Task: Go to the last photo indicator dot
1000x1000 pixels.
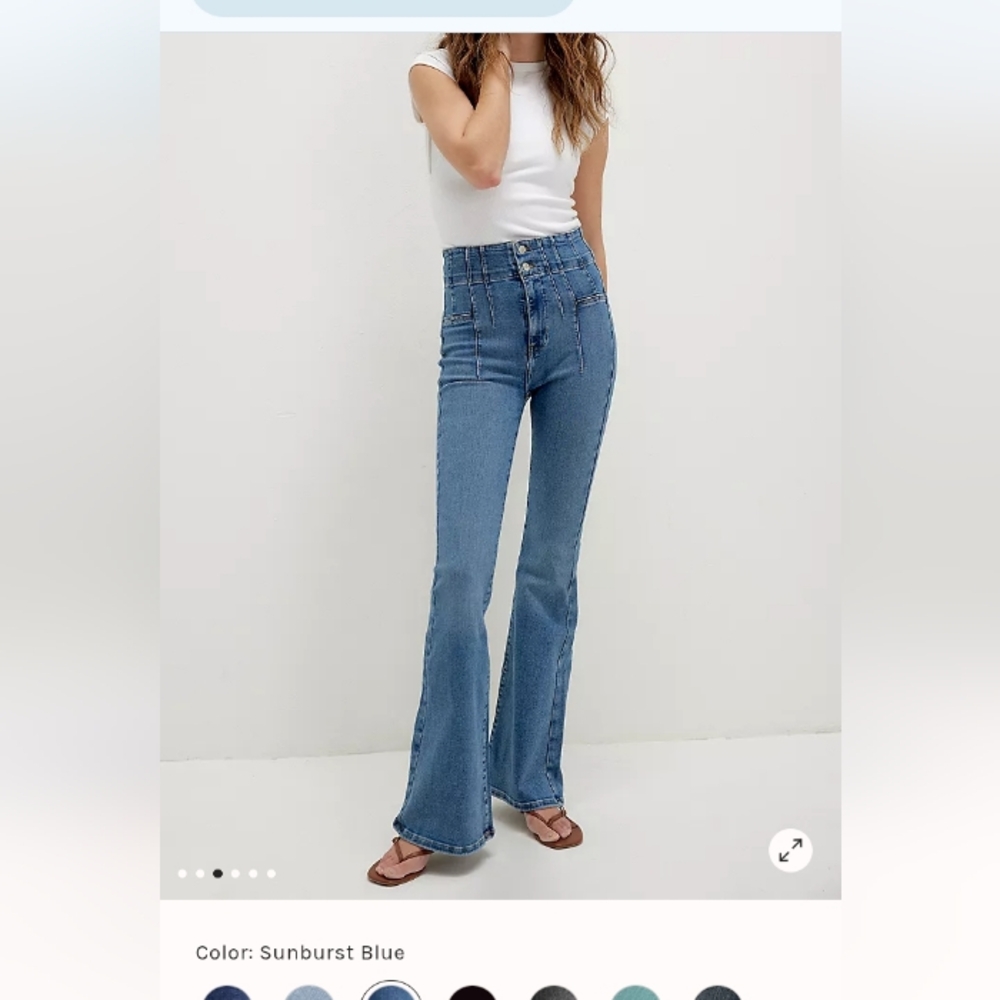Action: click(271, 874)
